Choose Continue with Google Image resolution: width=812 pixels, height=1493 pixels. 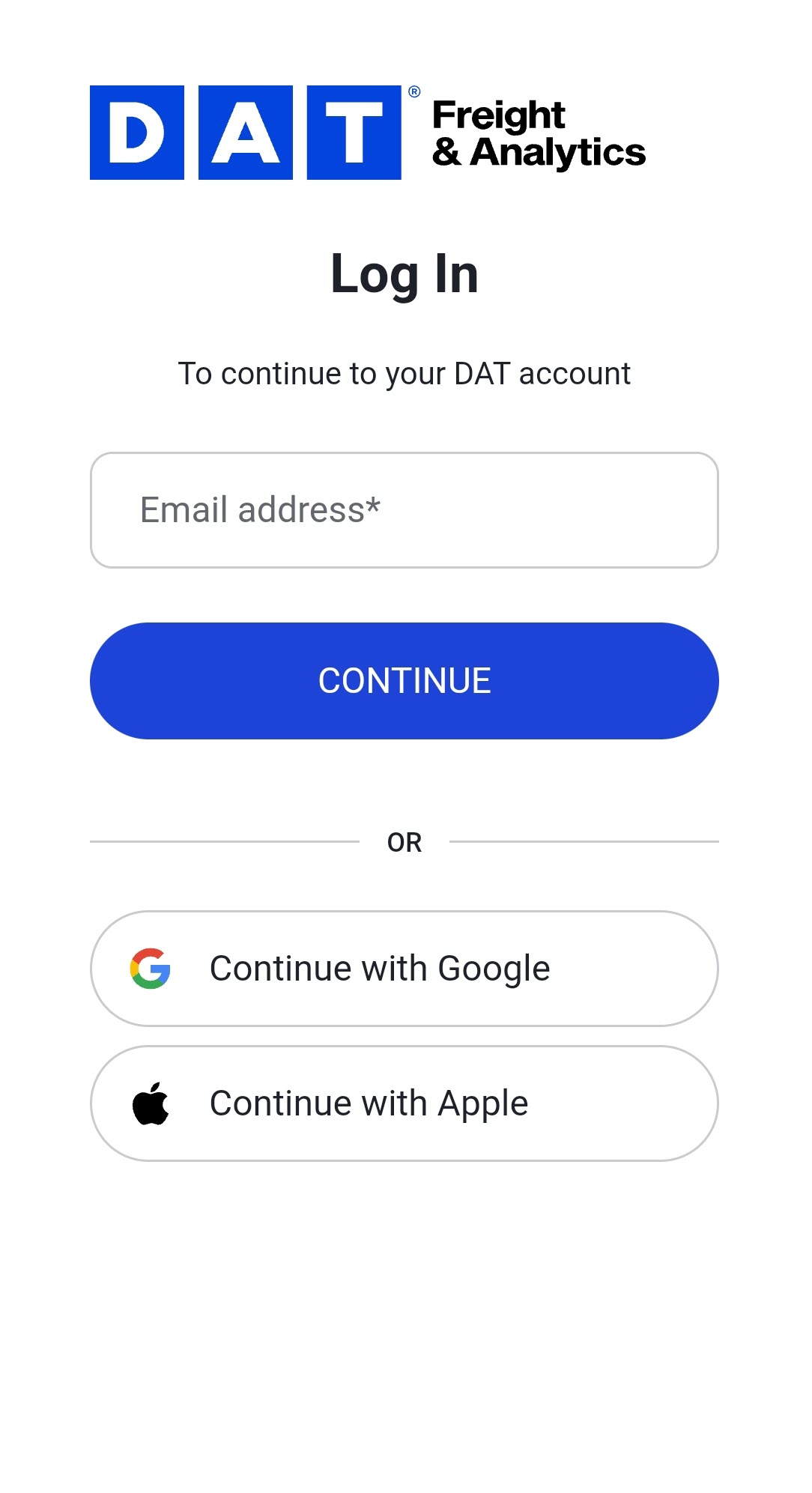pyautogui.click(x=405, y=968)
